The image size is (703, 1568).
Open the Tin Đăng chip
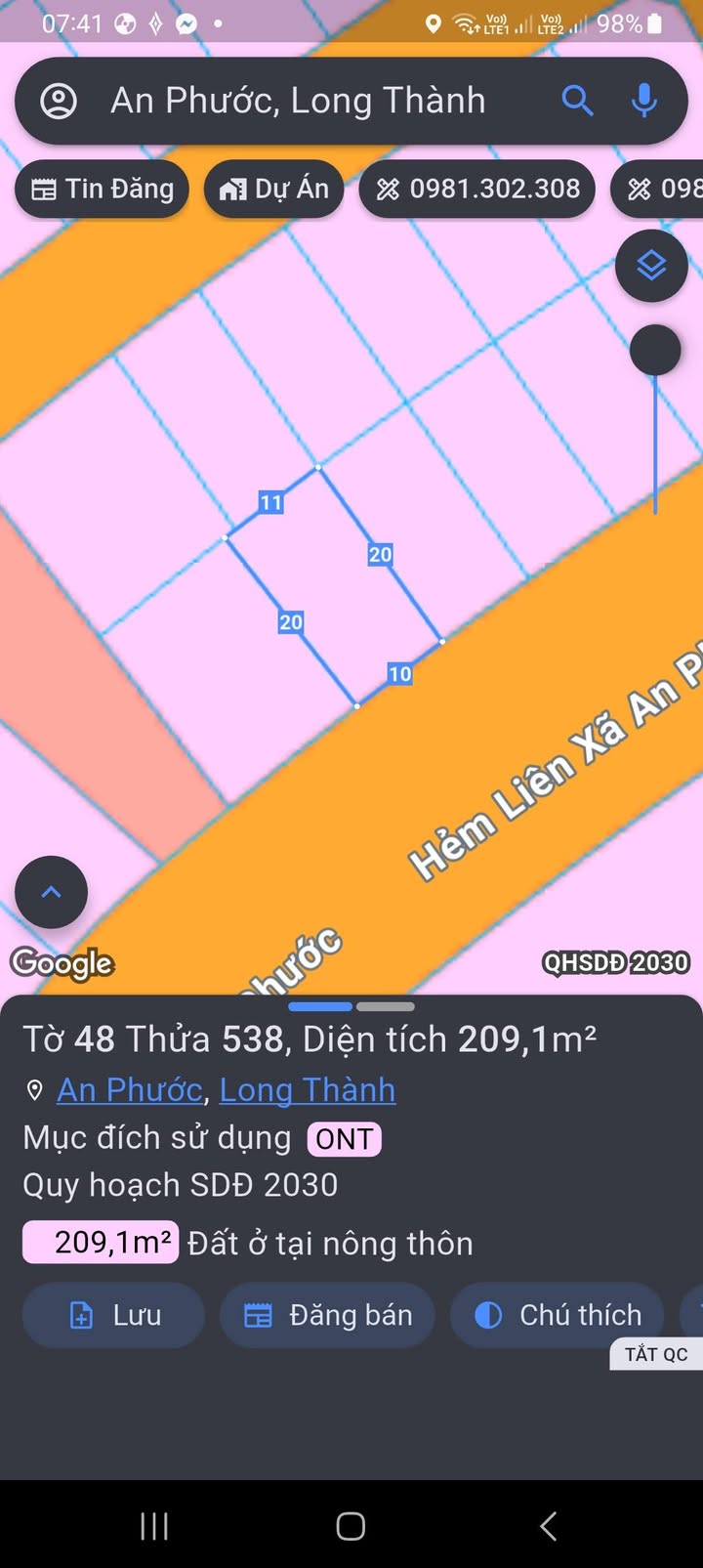pos(102,189)
